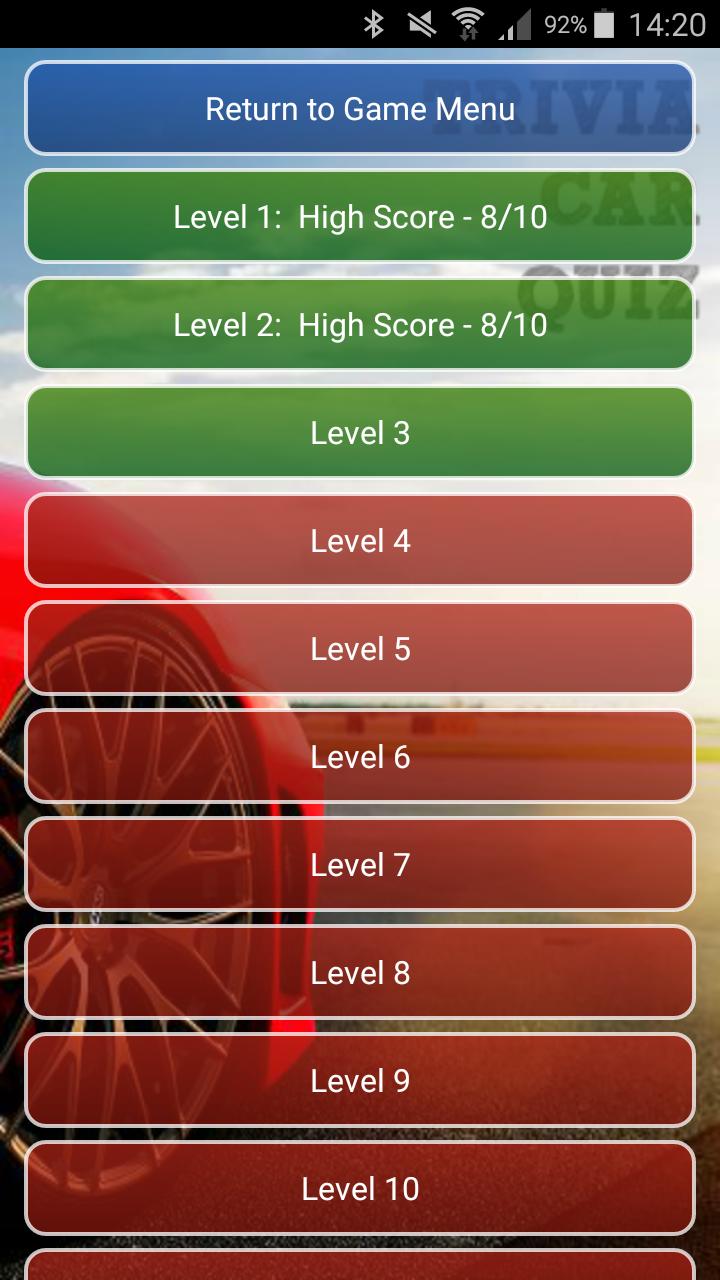Choose Level 8
This screenshot has width=720, height=1280.
(x=360, y=973)
